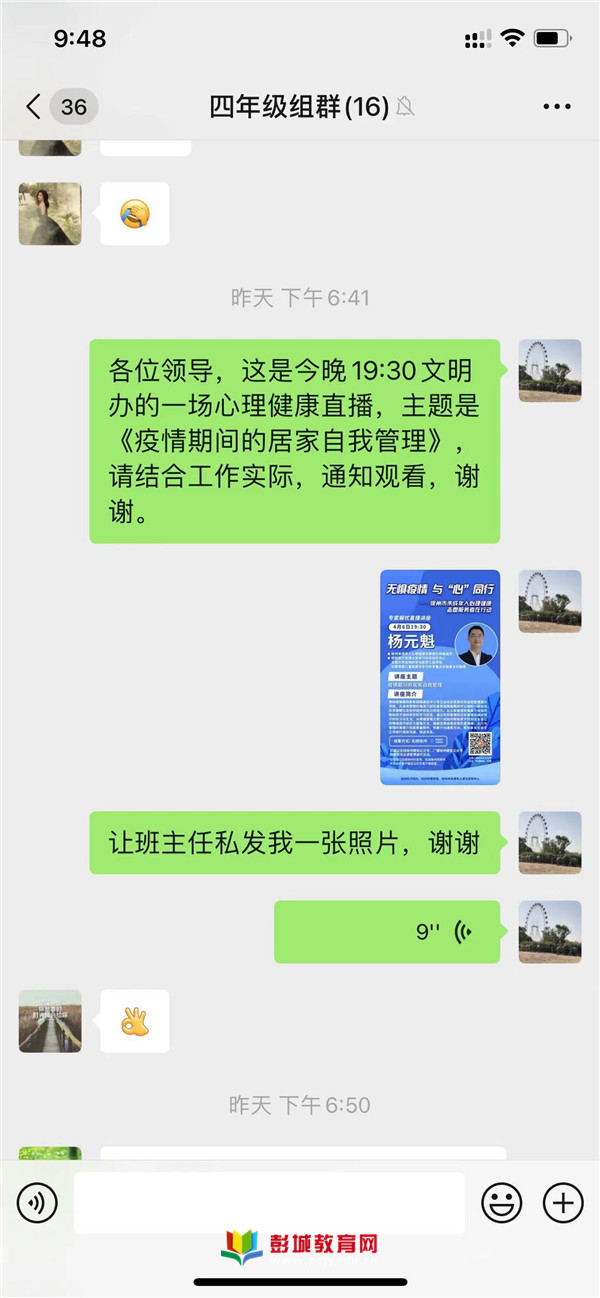
Task: Open the group chat overflow menu
Action: 555,106
